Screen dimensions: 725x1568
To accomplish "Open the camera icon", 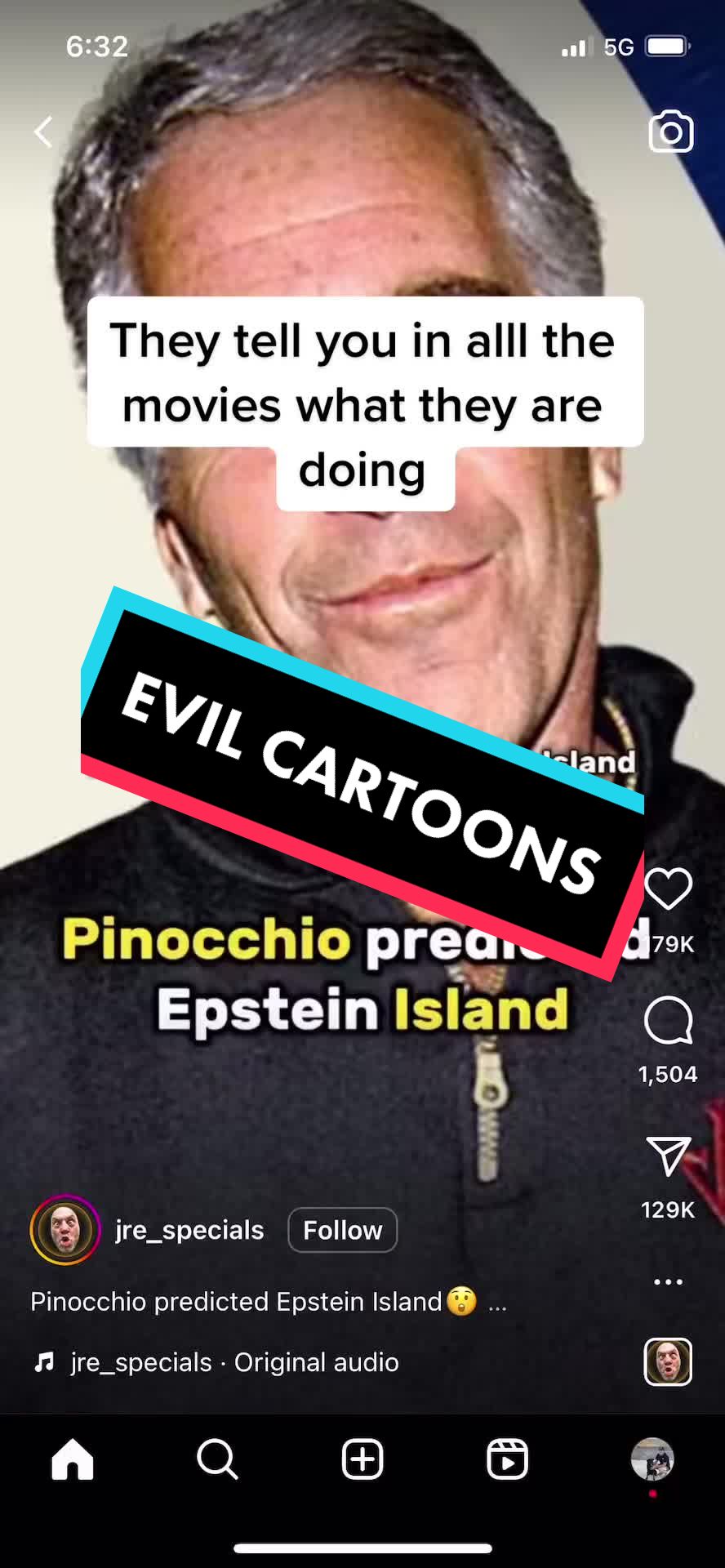I will pyautogui.click(x=671, y=131).
